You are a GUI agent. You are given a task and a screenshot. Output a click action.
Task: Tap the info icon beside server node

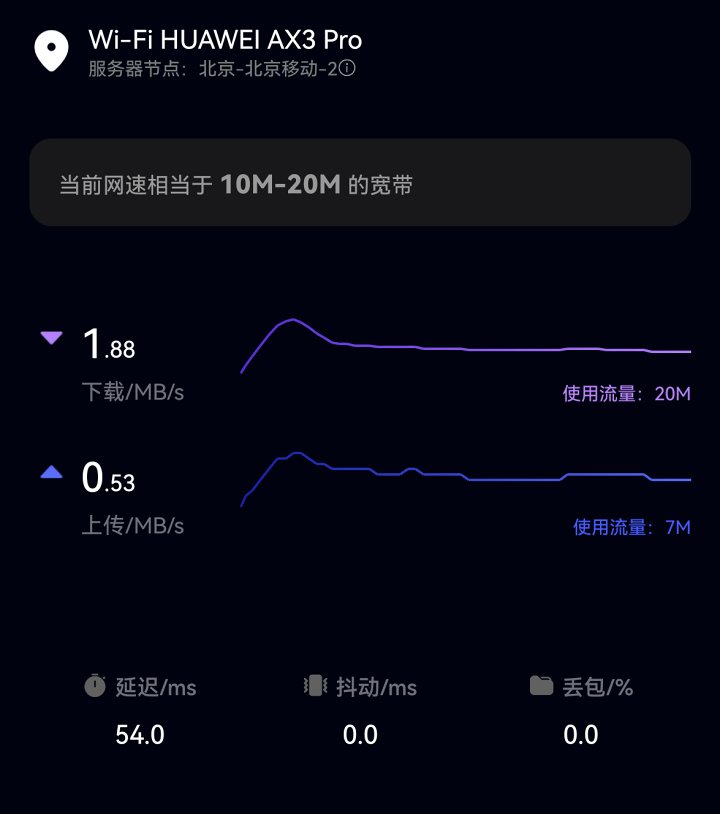(347, 68)
